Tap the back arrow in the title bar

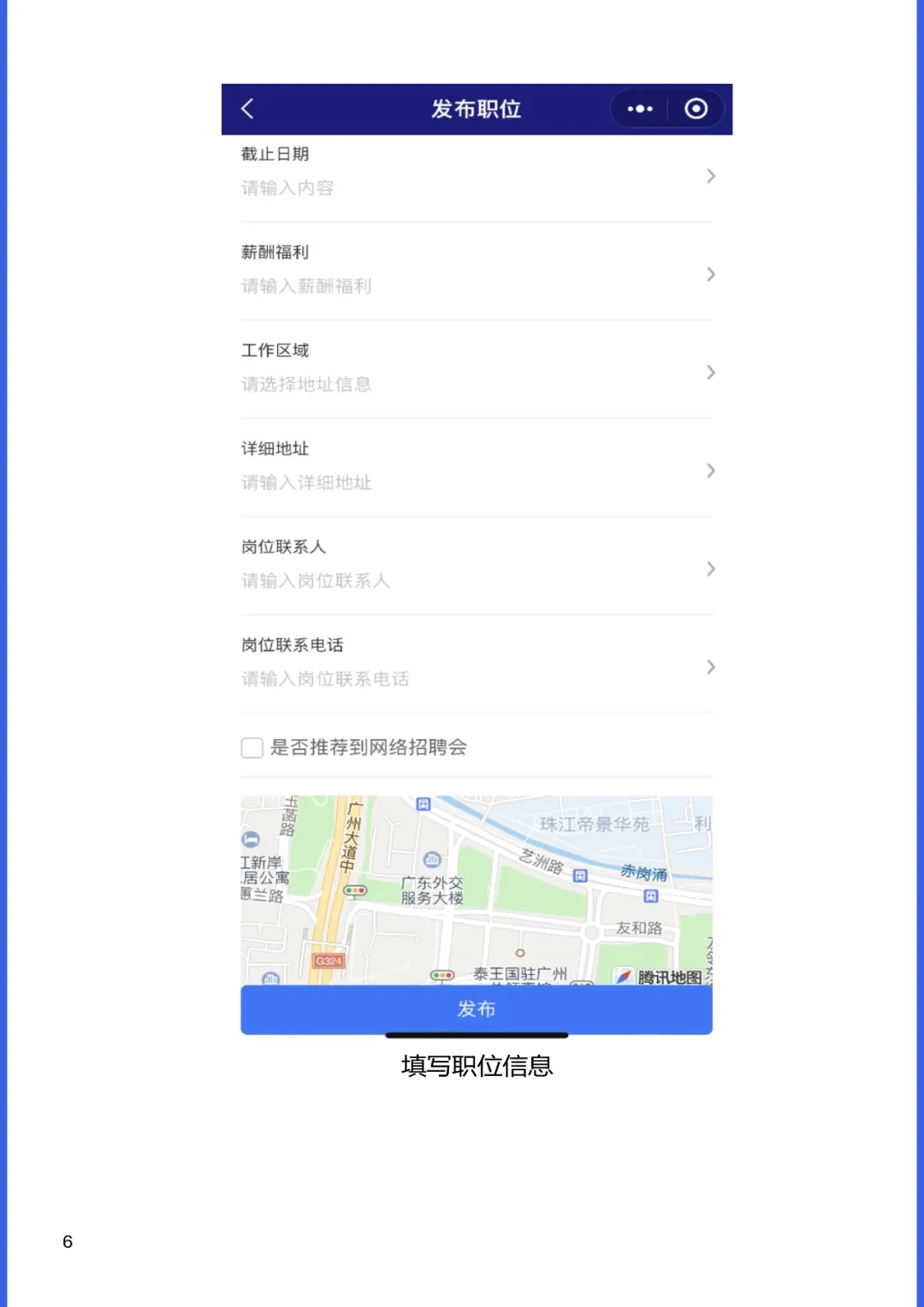[247, 109]
